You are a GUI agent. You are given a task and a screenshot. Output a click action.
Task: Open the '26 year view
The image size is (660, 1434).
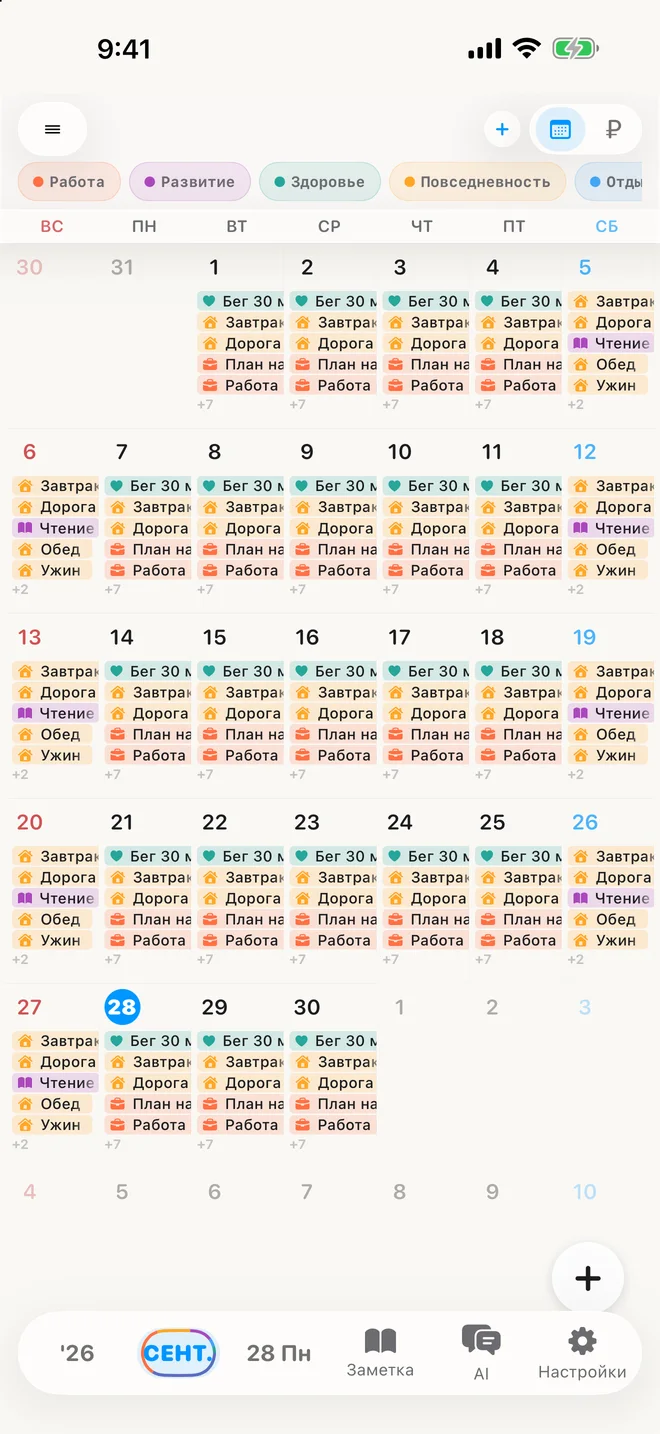[77, 1353]
